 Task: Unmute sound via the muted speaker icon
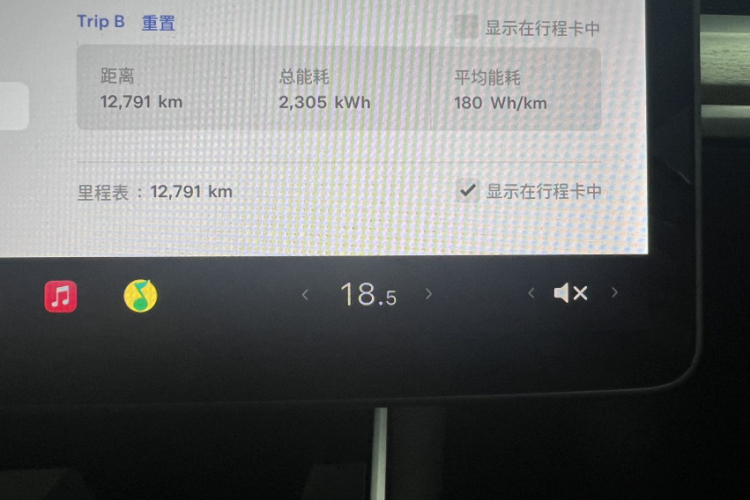570,293
